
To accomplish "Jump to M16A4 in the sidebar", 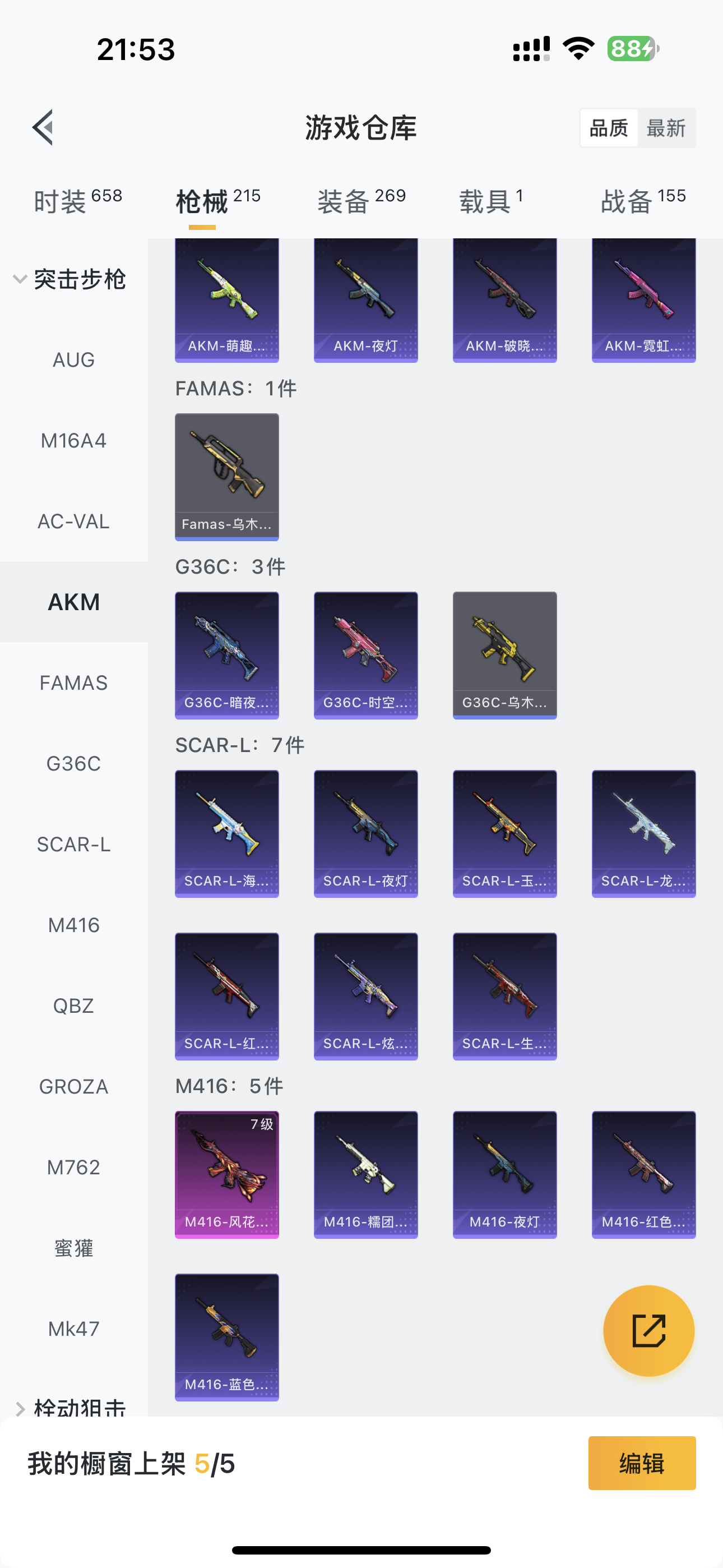I will [73, 440].
